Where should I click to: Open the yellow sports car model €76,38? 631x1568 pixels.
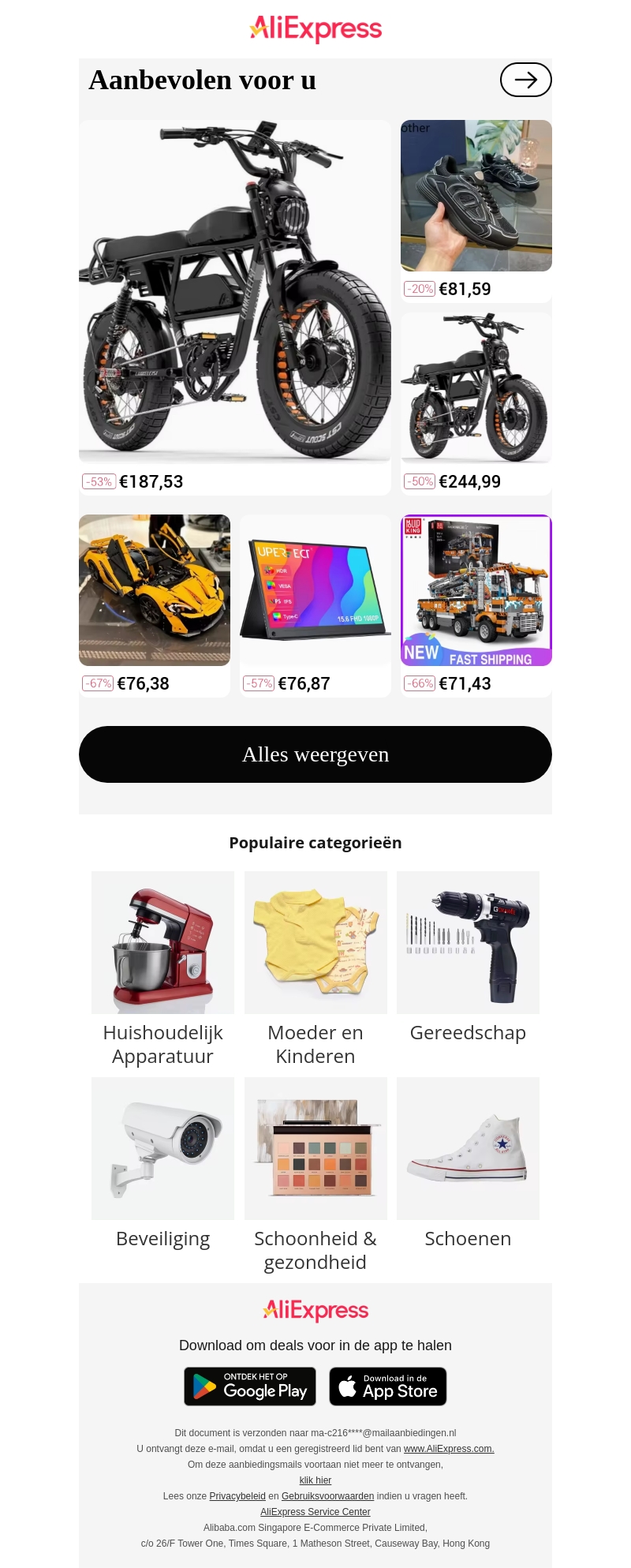click(155, 590)
